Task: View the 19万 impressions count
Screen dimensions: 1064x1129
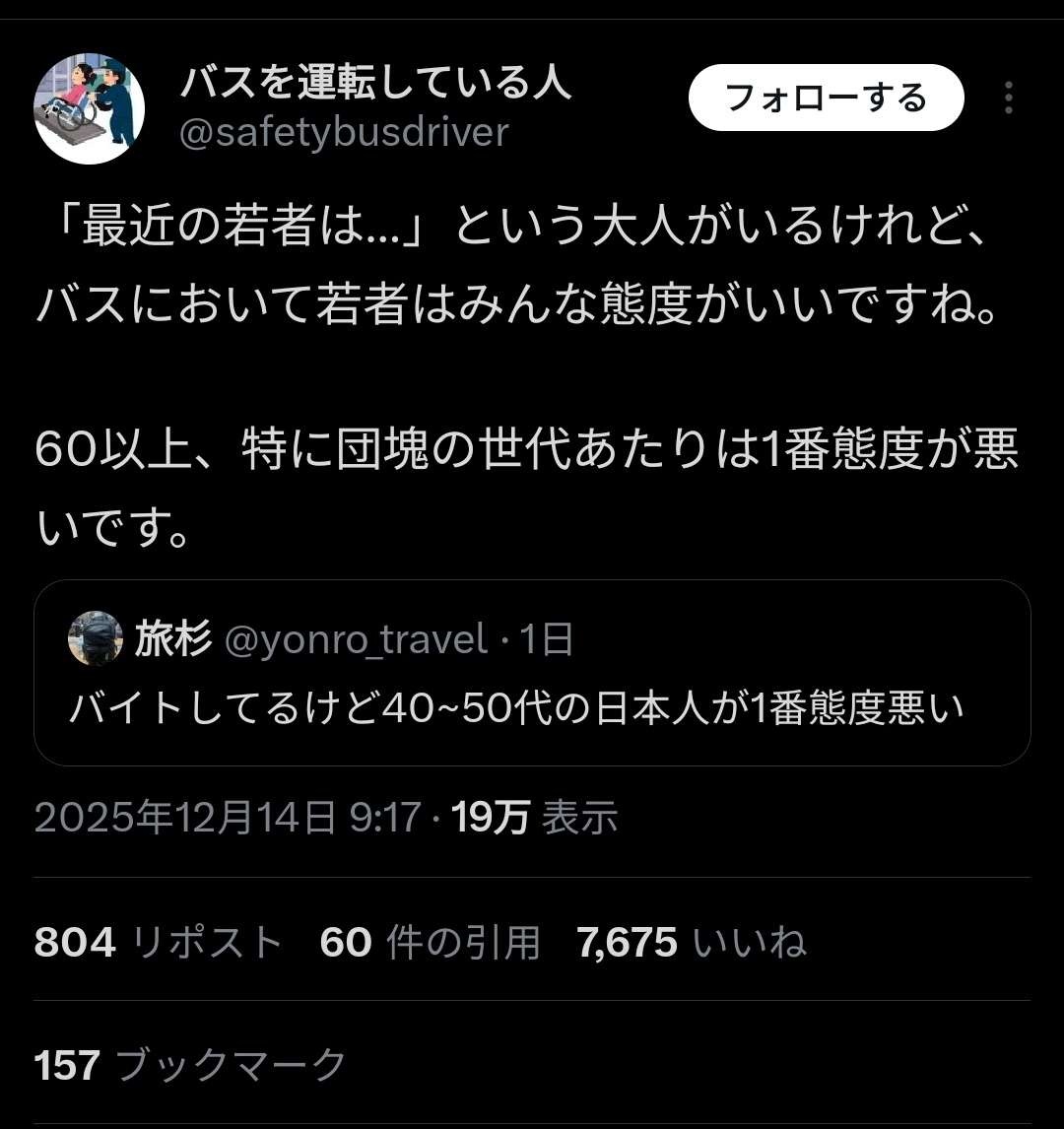Action: click(488, 817)
